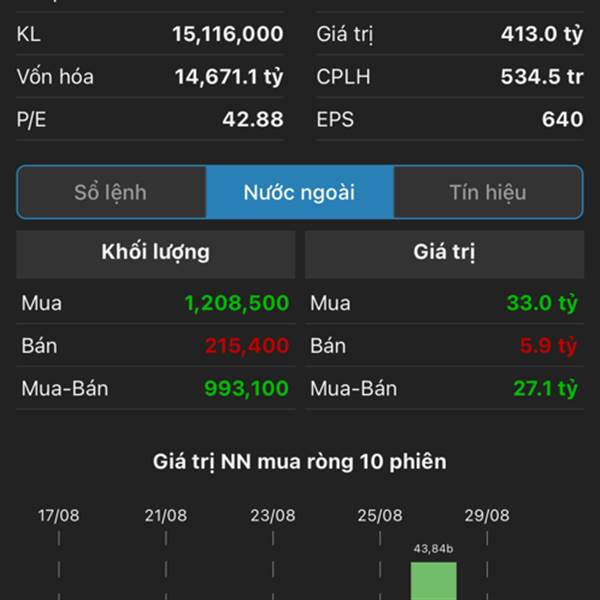Open the Tín hiệu tab
Screen dimensions: 600x600
pyautogui.click(x=487, y=192)
